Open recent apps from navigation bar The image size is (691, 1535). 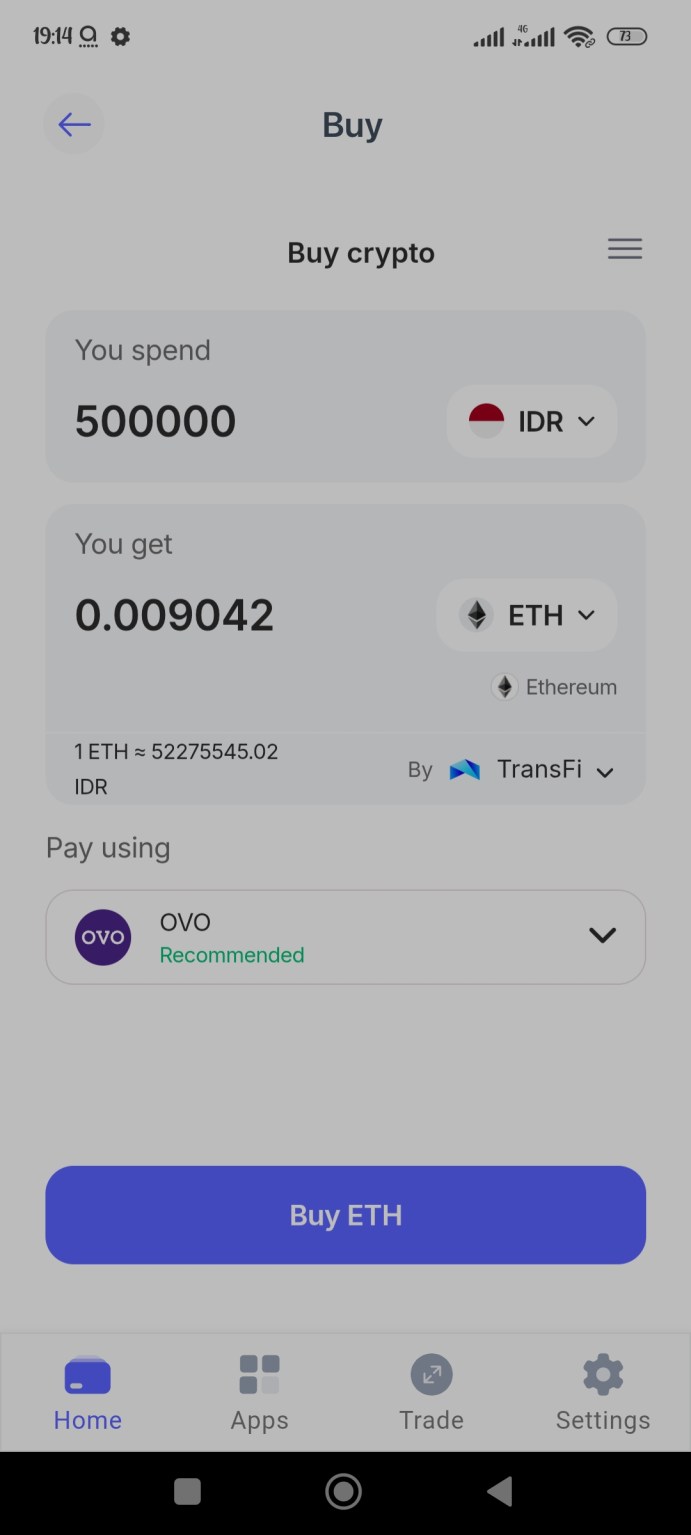tap(187, 1492)
